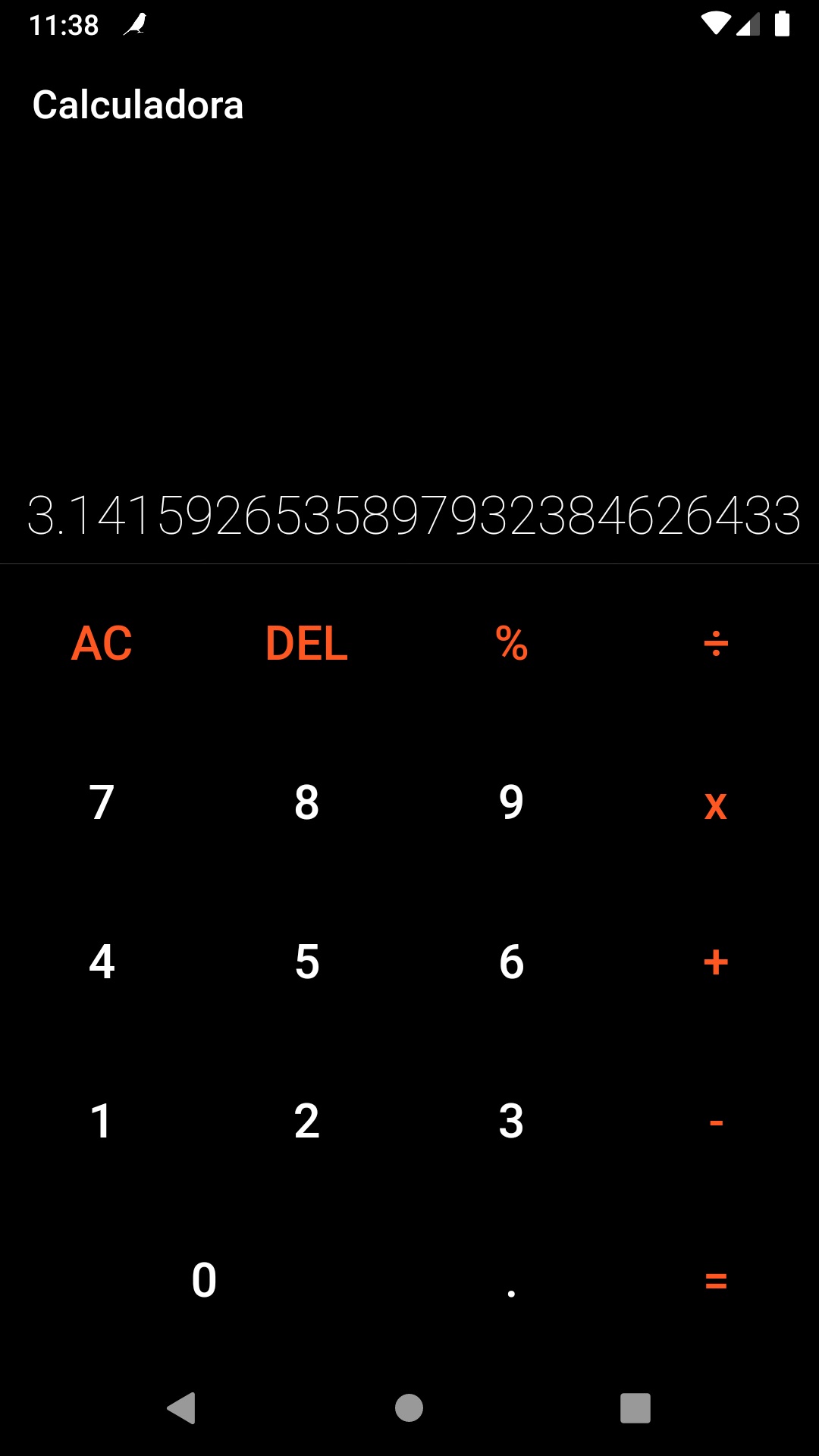Tap the number 6 key
819x1456 pixels.
(x=511, y=962)
